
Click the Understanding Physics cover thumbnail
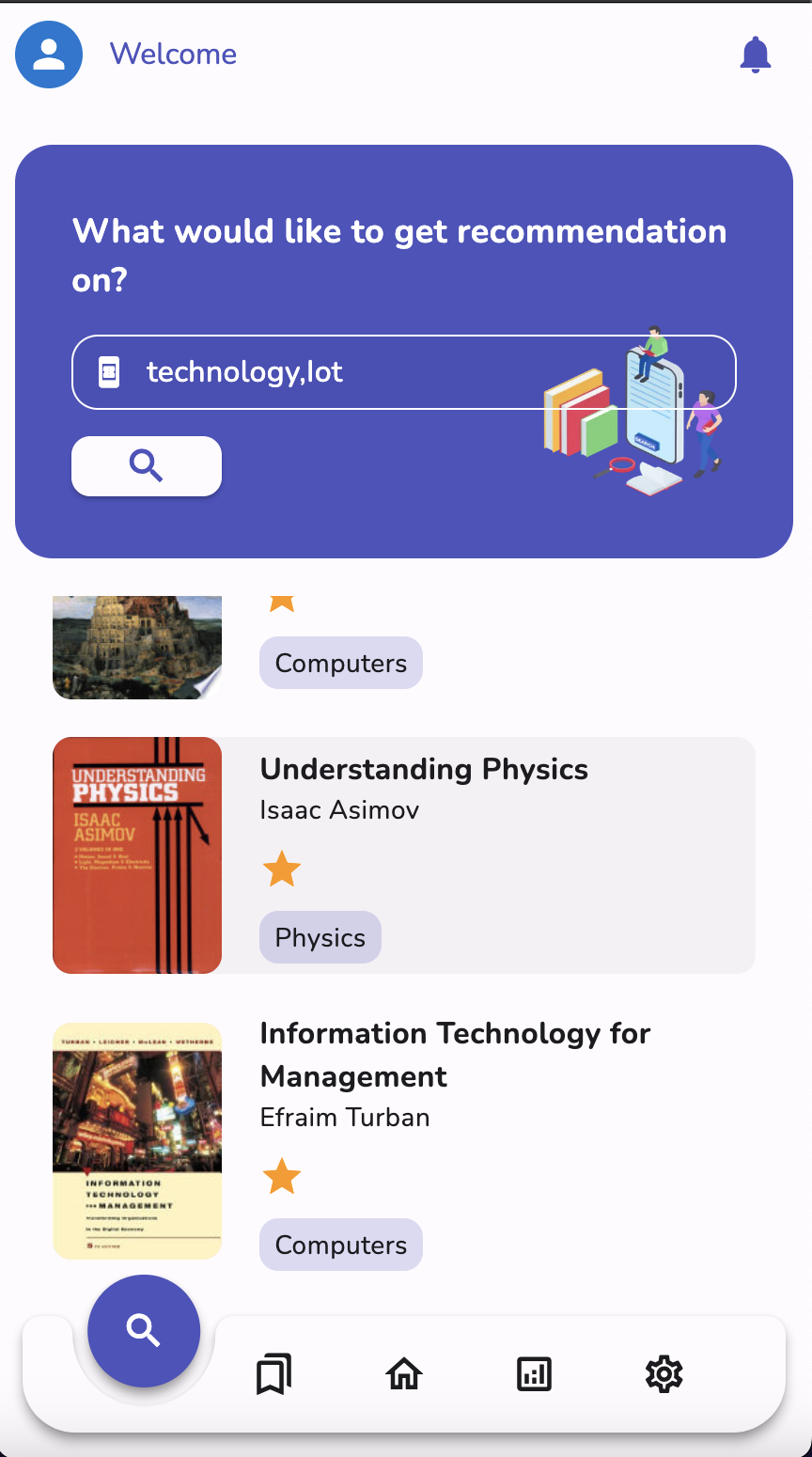pos(137,854)
